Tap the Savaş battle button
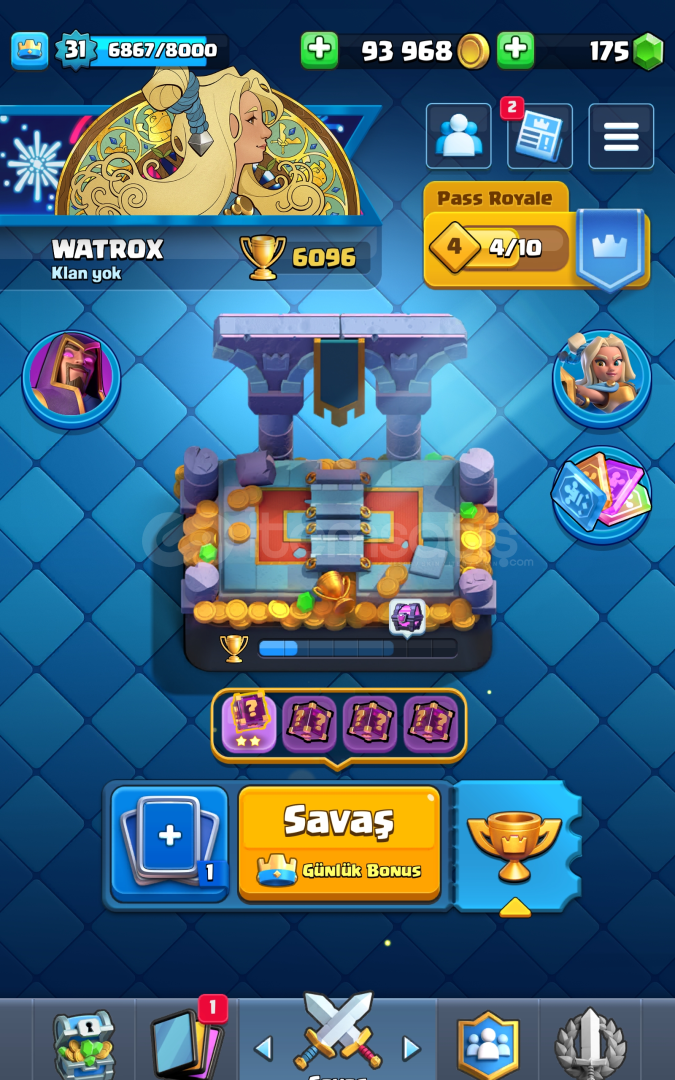Screen dimensions: 675x1080 [x=339, y=844]
